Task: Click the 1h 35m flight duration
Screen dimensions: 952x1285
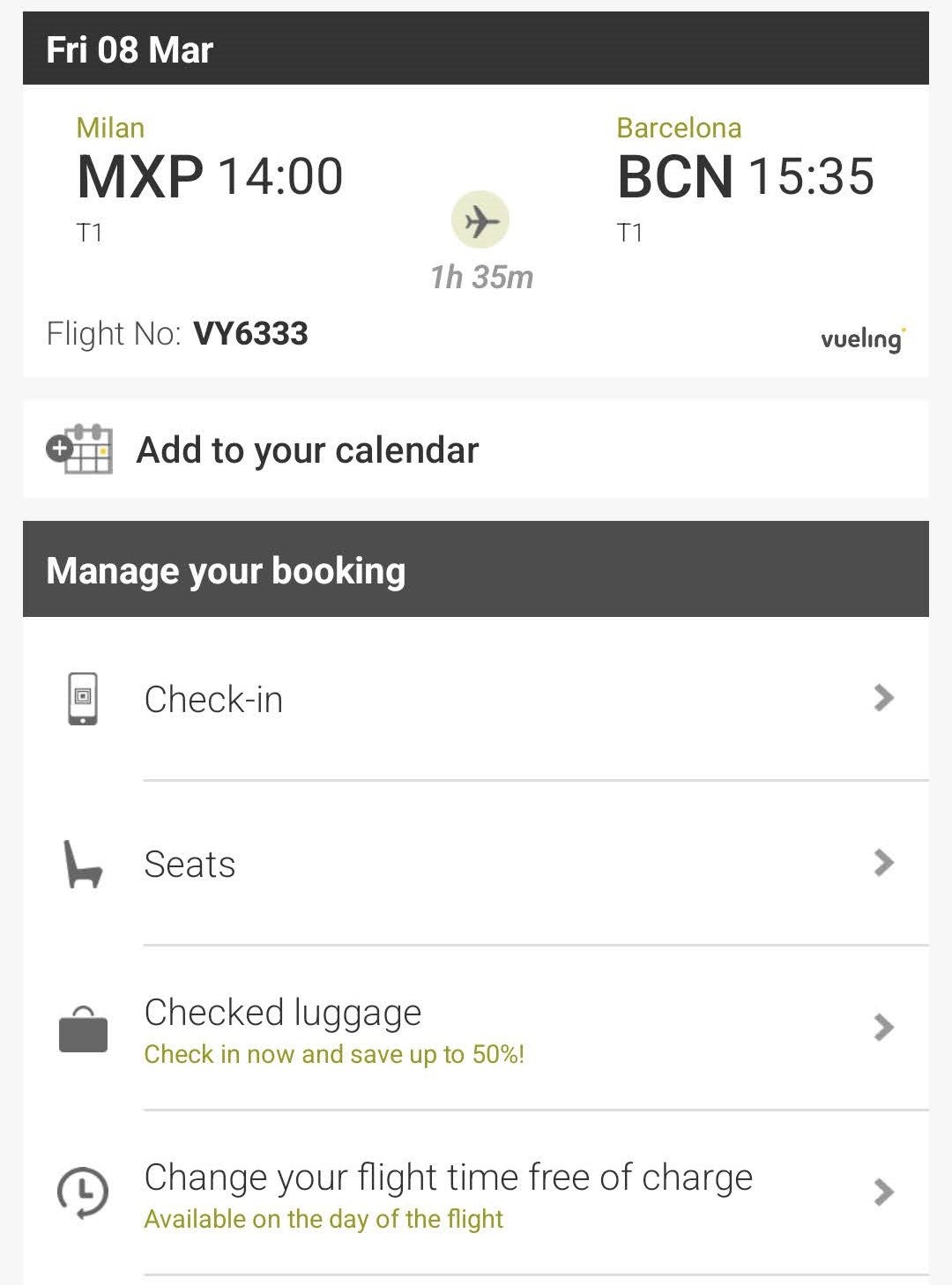Action: click(x=481, y=277)
